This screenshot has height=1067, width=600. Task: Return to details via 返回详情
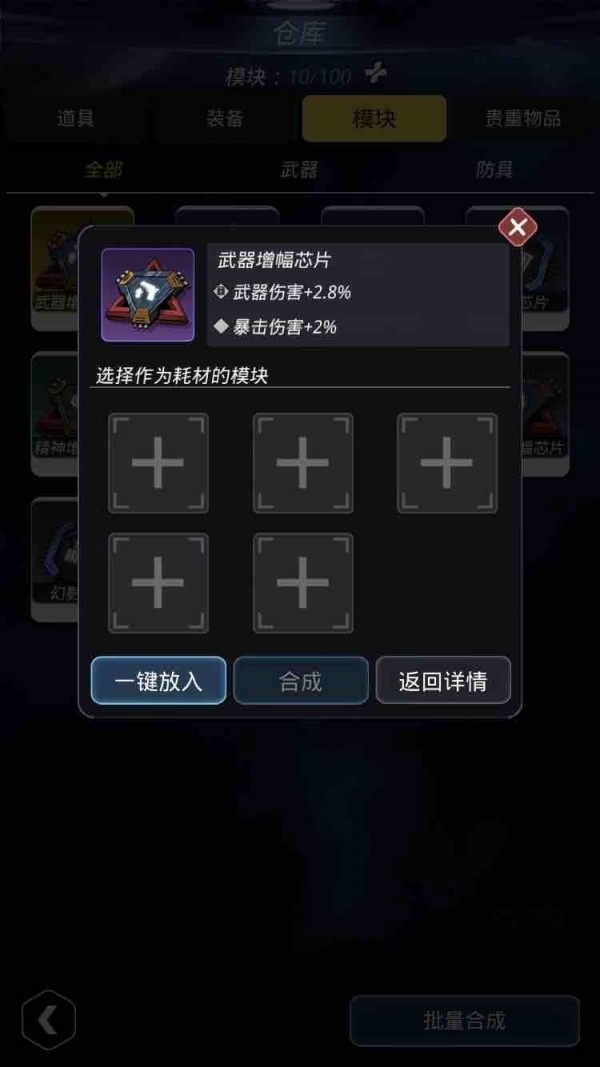click(x=443, y=681)
